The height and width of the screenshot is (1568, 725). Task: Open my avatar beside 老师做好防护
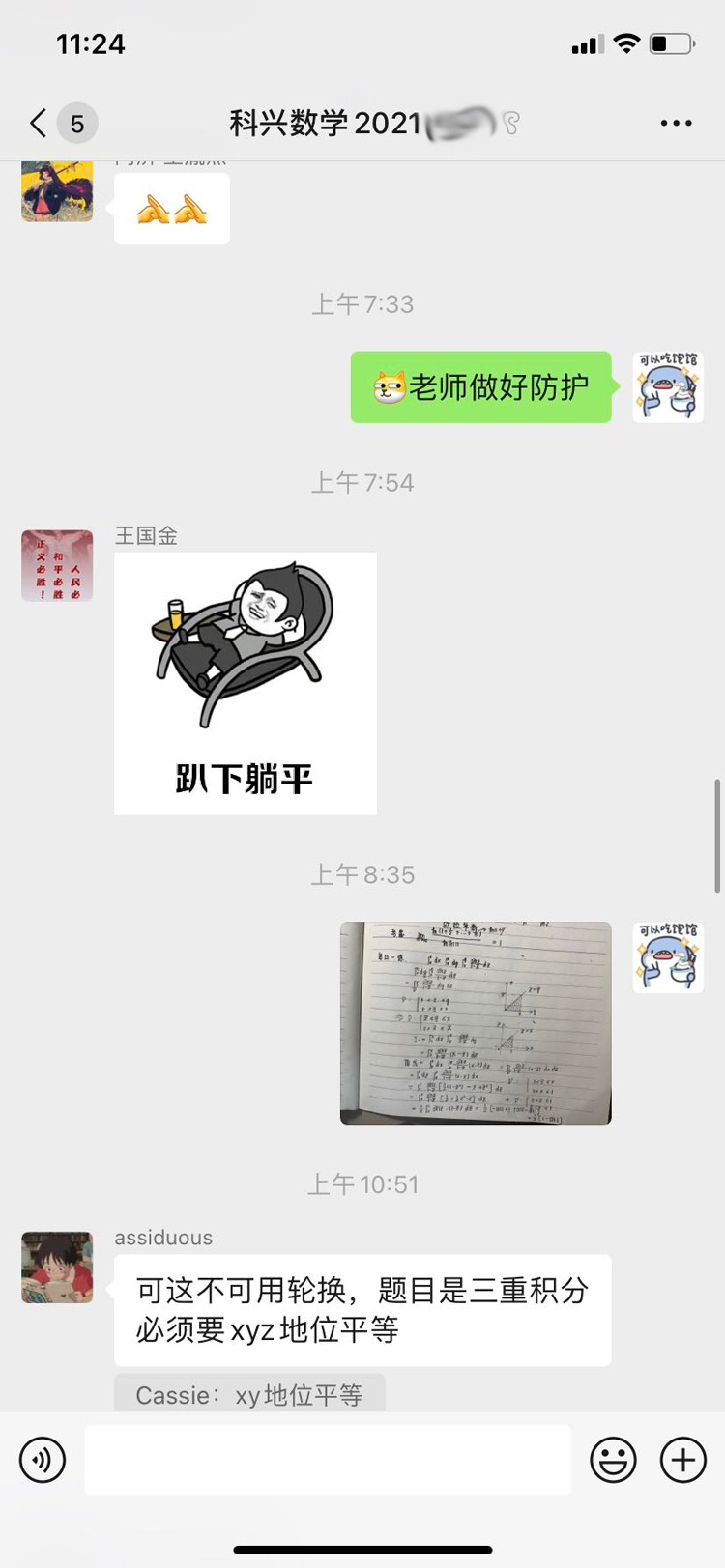coord(668,387)
